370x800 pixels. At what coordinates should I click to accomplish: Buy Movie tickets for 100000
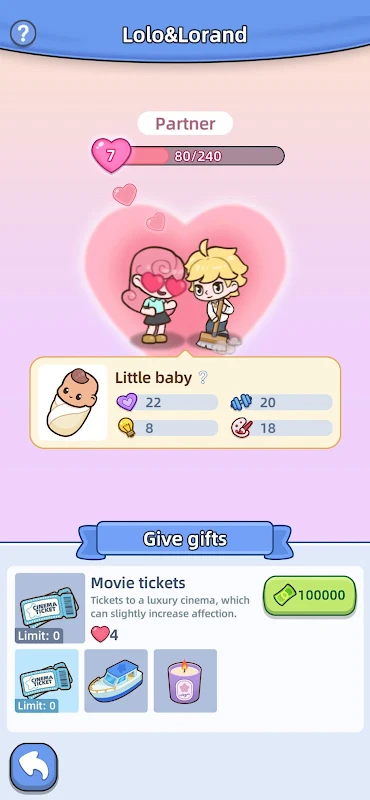(x=309, y=595)
